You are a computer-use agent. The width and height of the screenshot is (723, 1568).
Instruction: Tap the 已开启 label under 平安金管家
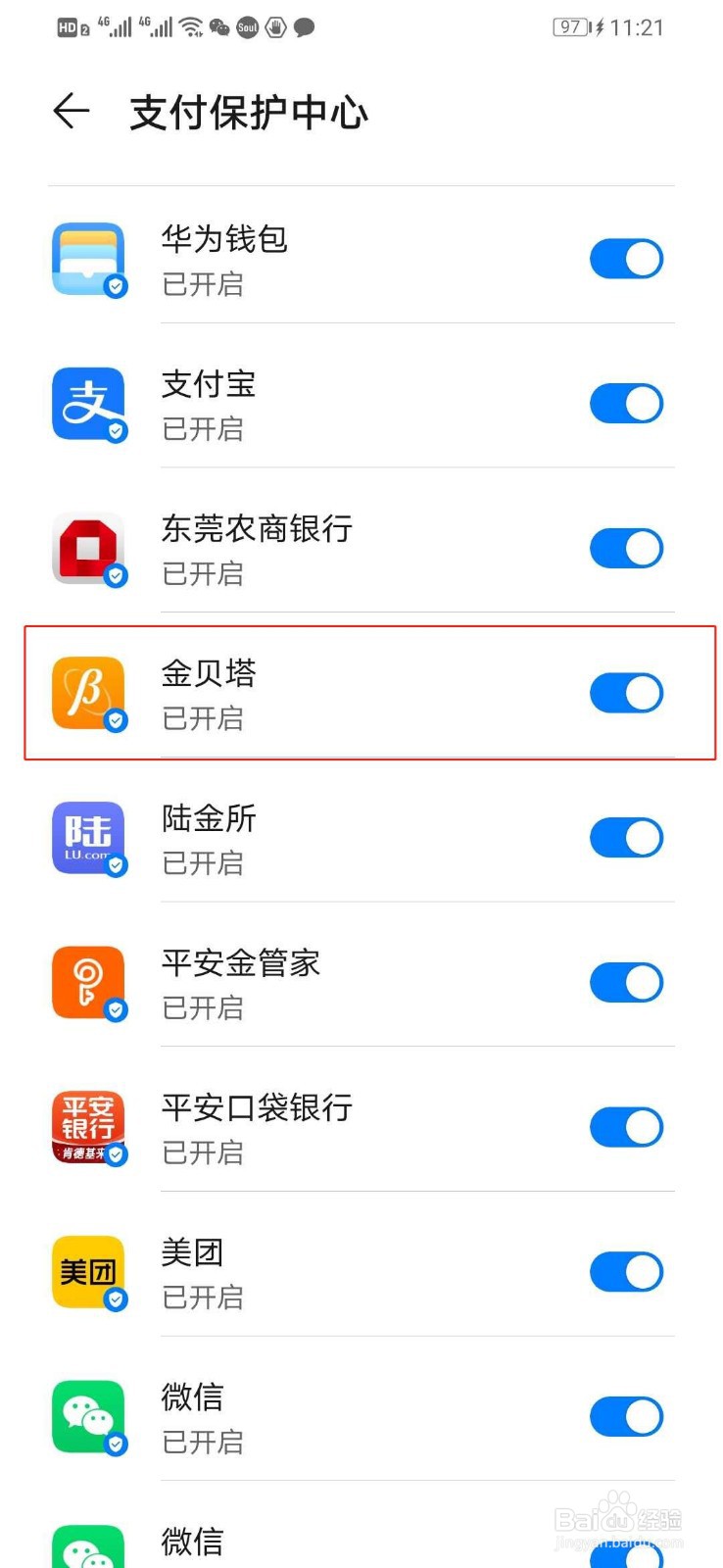pyautogui.click(x=203, y=1008)
